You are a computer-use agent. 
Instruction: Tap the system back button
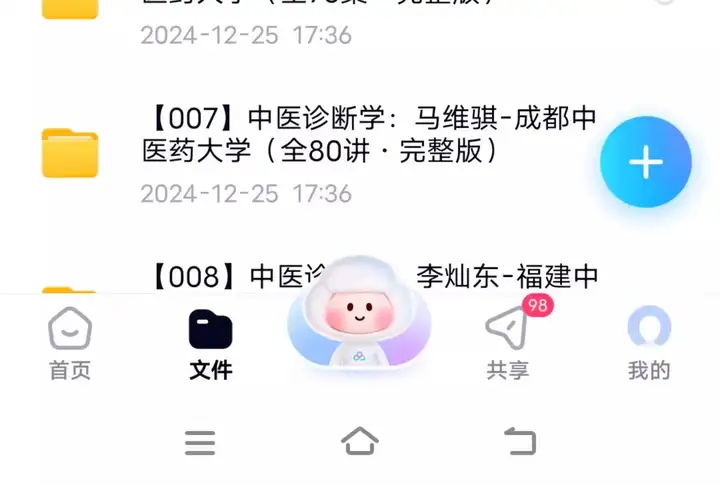tap(519, 440)
